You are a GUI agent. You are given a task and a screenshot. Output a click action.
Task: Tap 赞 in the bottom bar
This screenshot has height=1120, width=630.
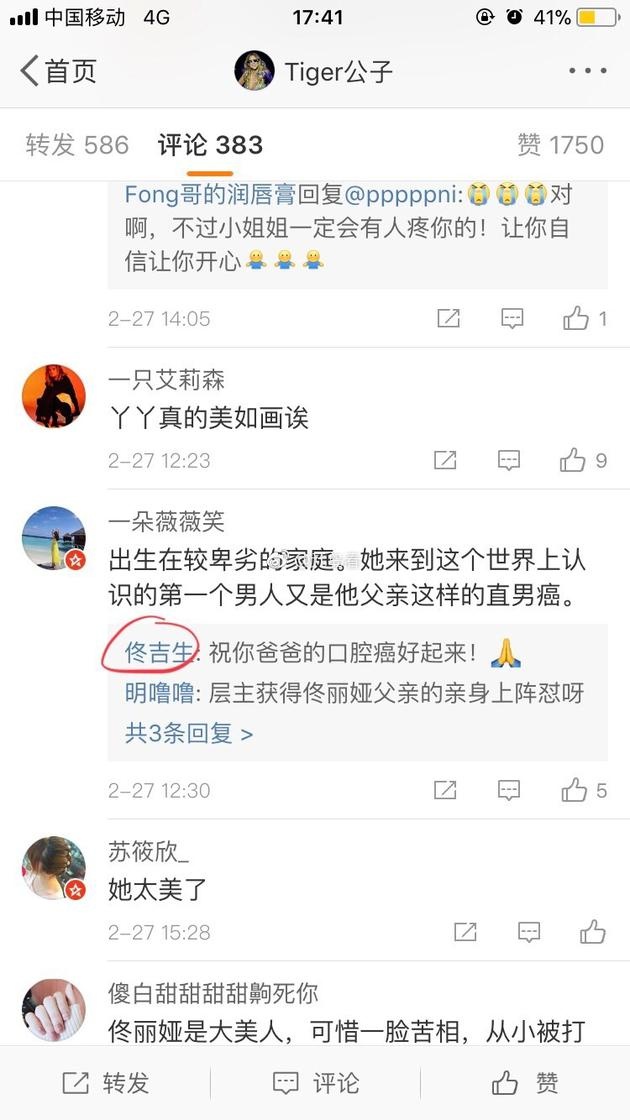tap(525, 1083)
